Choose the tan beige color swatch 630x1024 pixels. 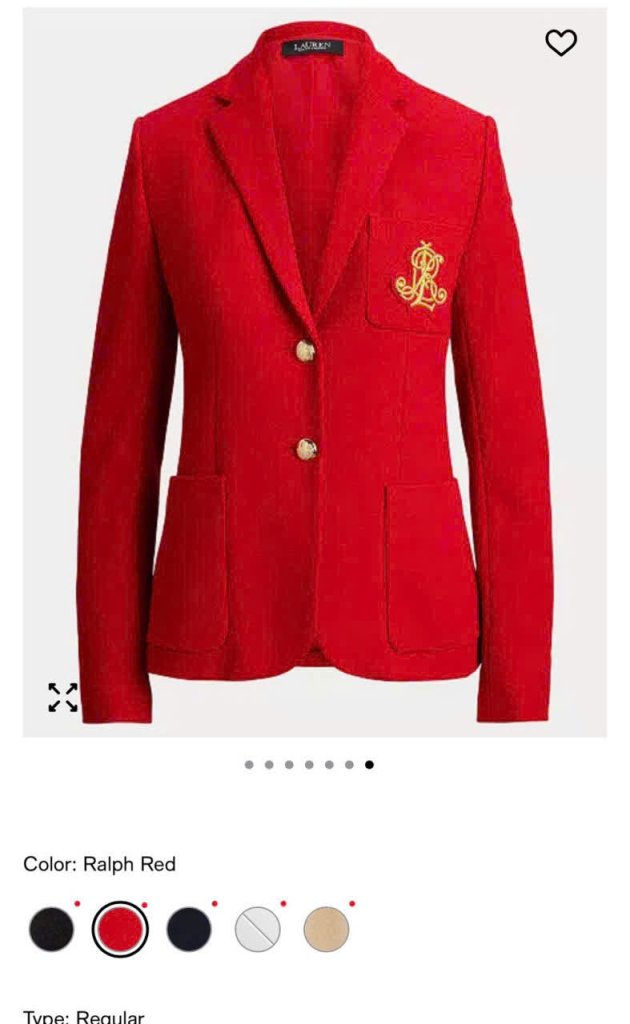[326, 929]
